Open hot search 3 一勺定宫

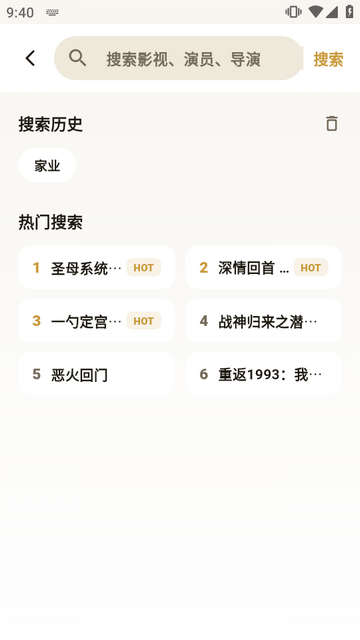(x=97, y=321)
